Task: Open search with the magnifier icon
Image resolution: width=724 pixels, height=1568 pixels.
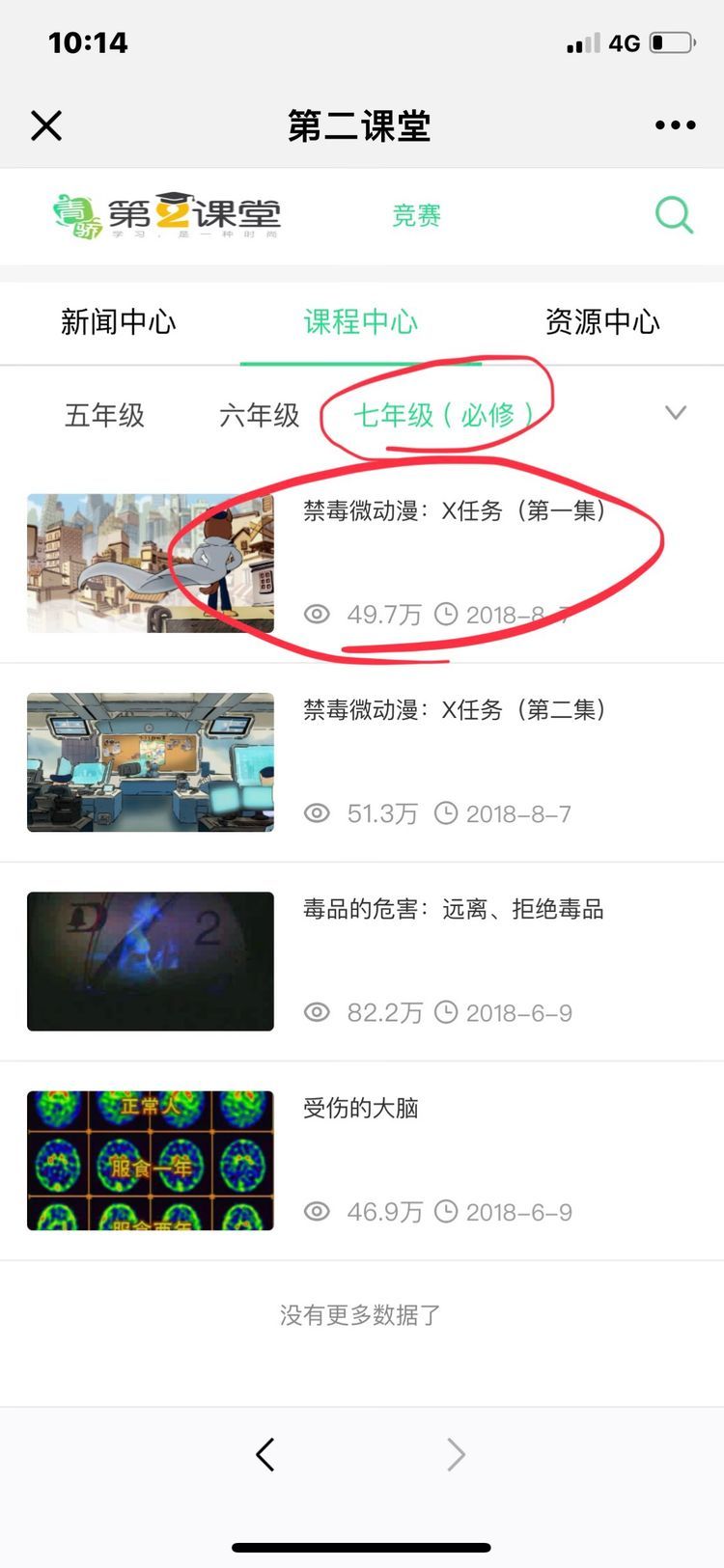Action: [x=674, y=215]
